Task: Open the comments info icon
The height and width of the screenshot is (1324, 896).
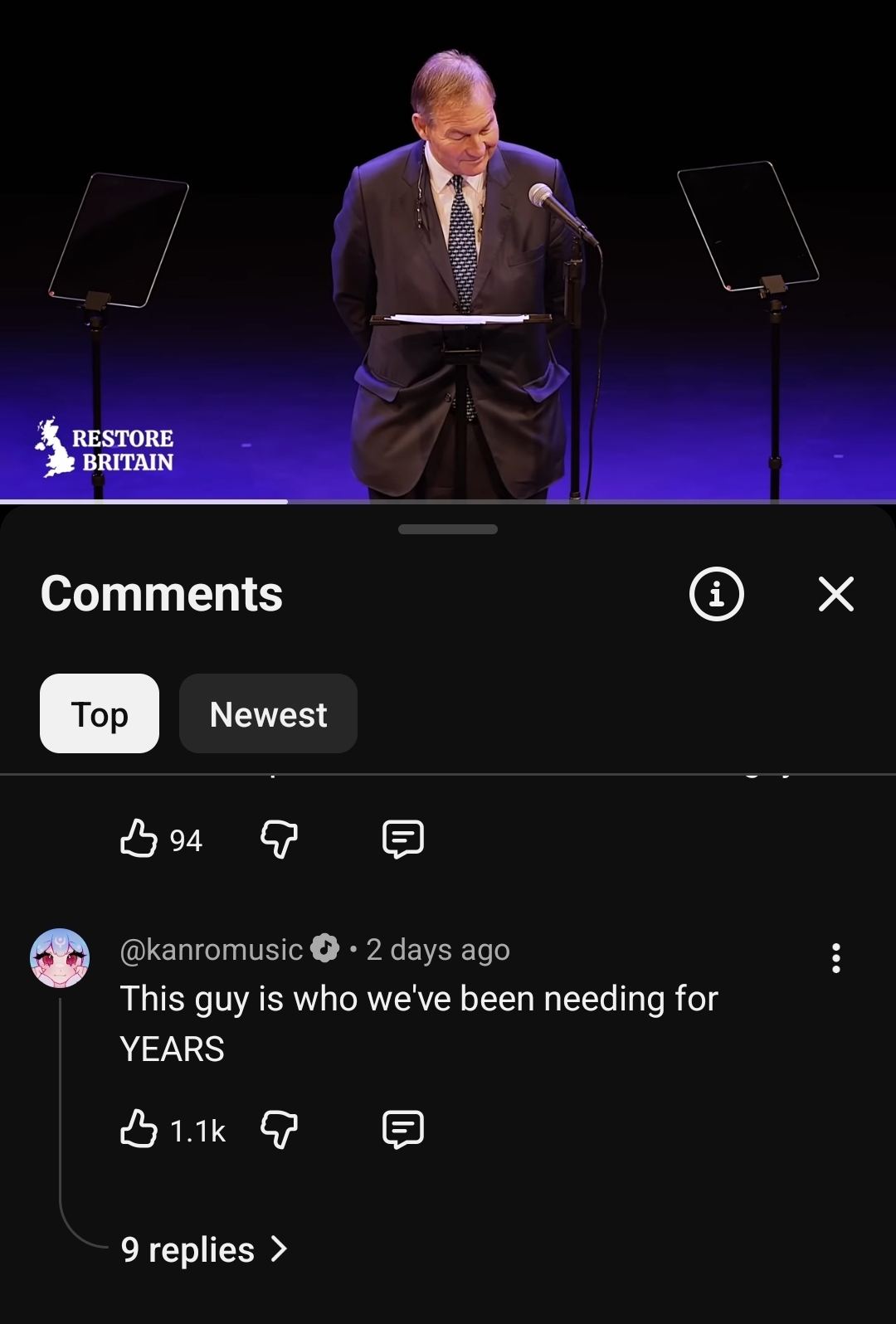Action: tap(717, 594)
